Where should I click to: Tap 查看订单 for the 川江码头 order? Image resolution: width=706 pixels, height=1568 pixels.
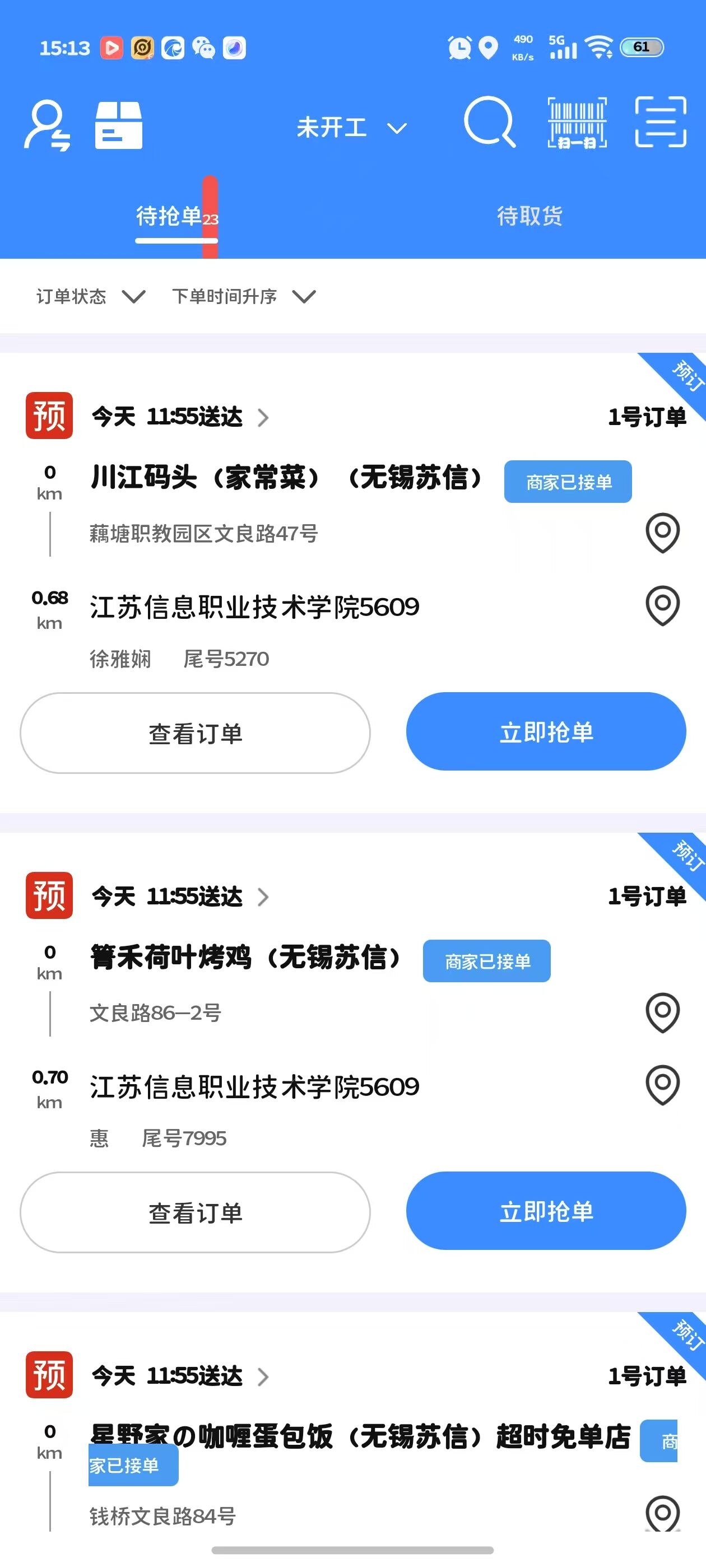[195, 733]
